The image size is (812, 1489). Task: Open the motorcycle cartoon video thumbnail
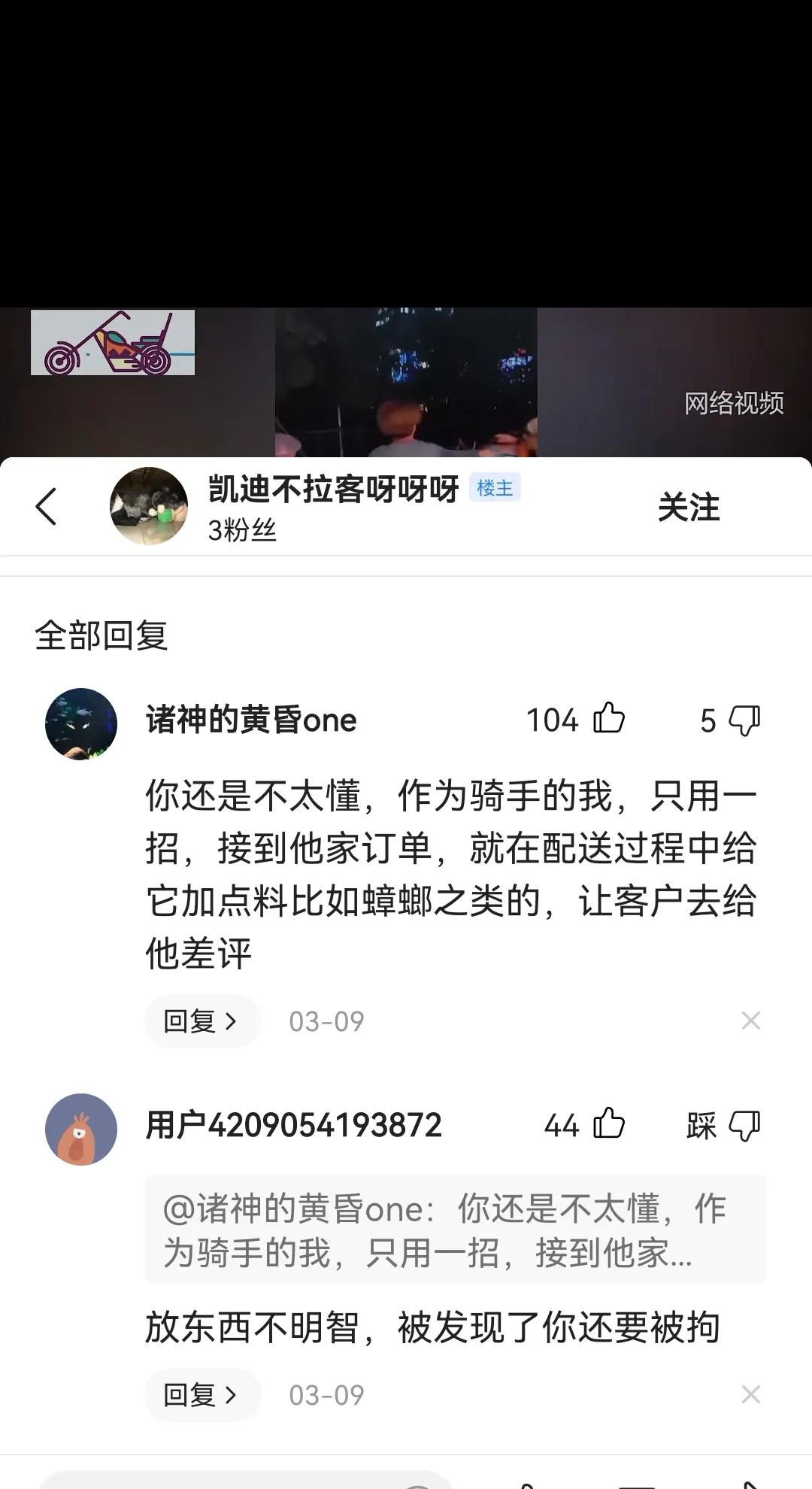113,342
